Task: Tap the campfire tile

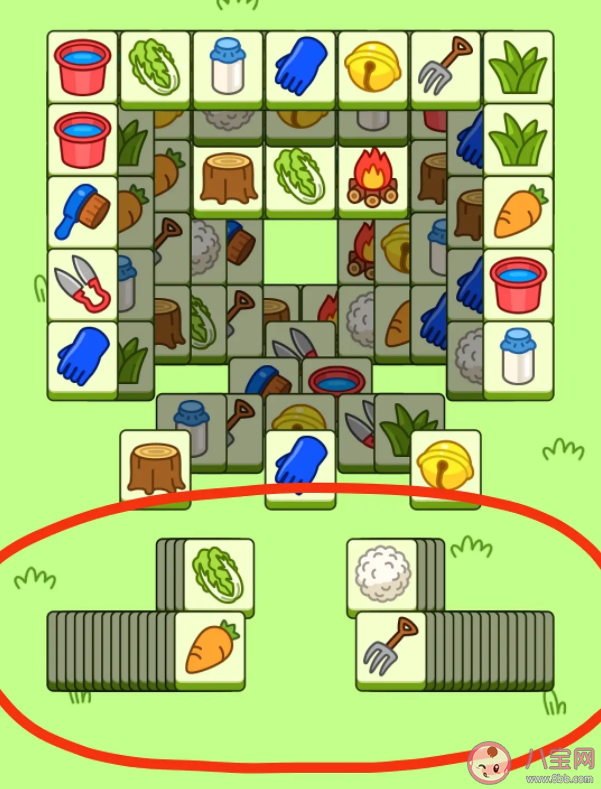Action: click(373, 177)
